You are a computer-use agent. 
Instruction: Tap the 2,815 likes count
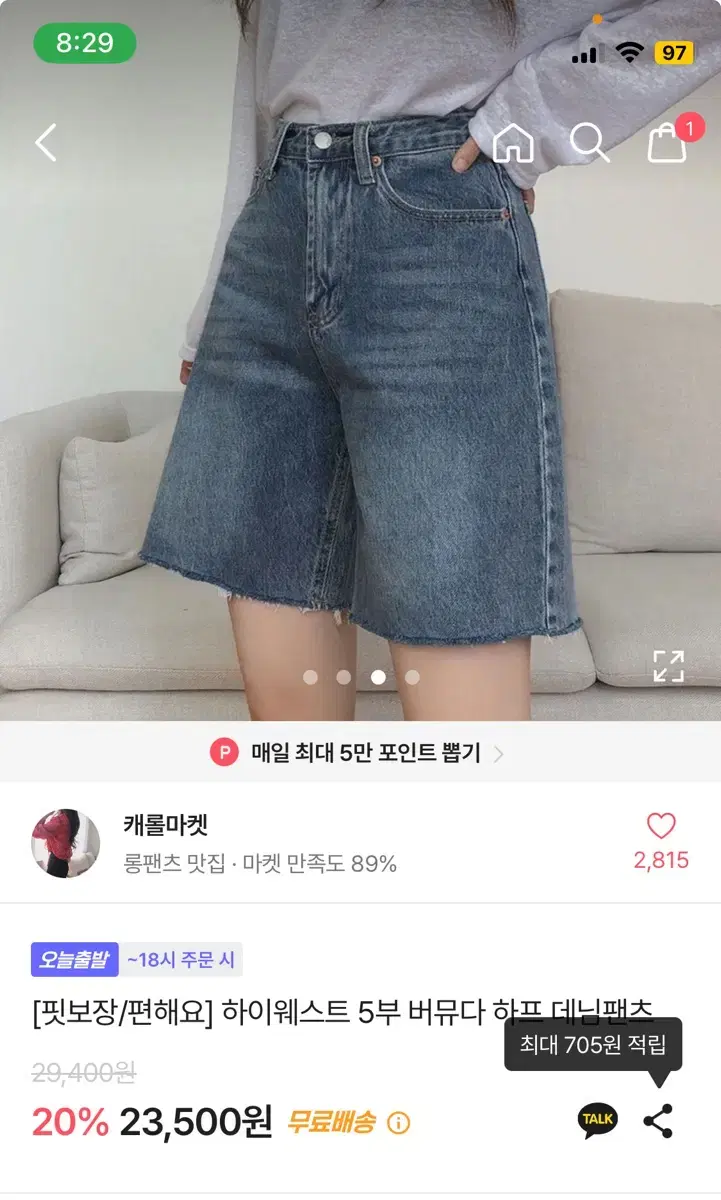click(660, 862)
